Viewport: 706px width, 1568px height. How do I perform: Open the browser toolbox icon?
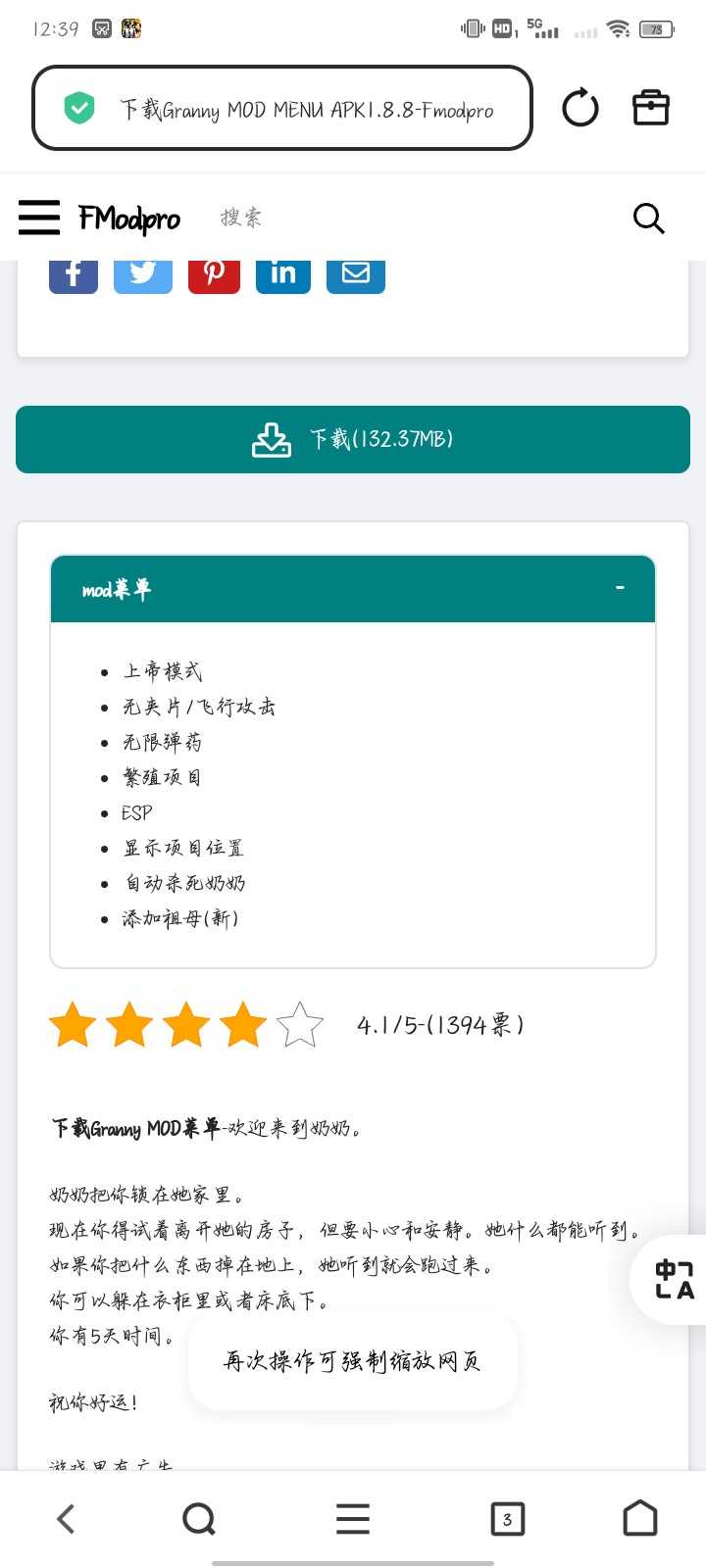pos(650,108)
